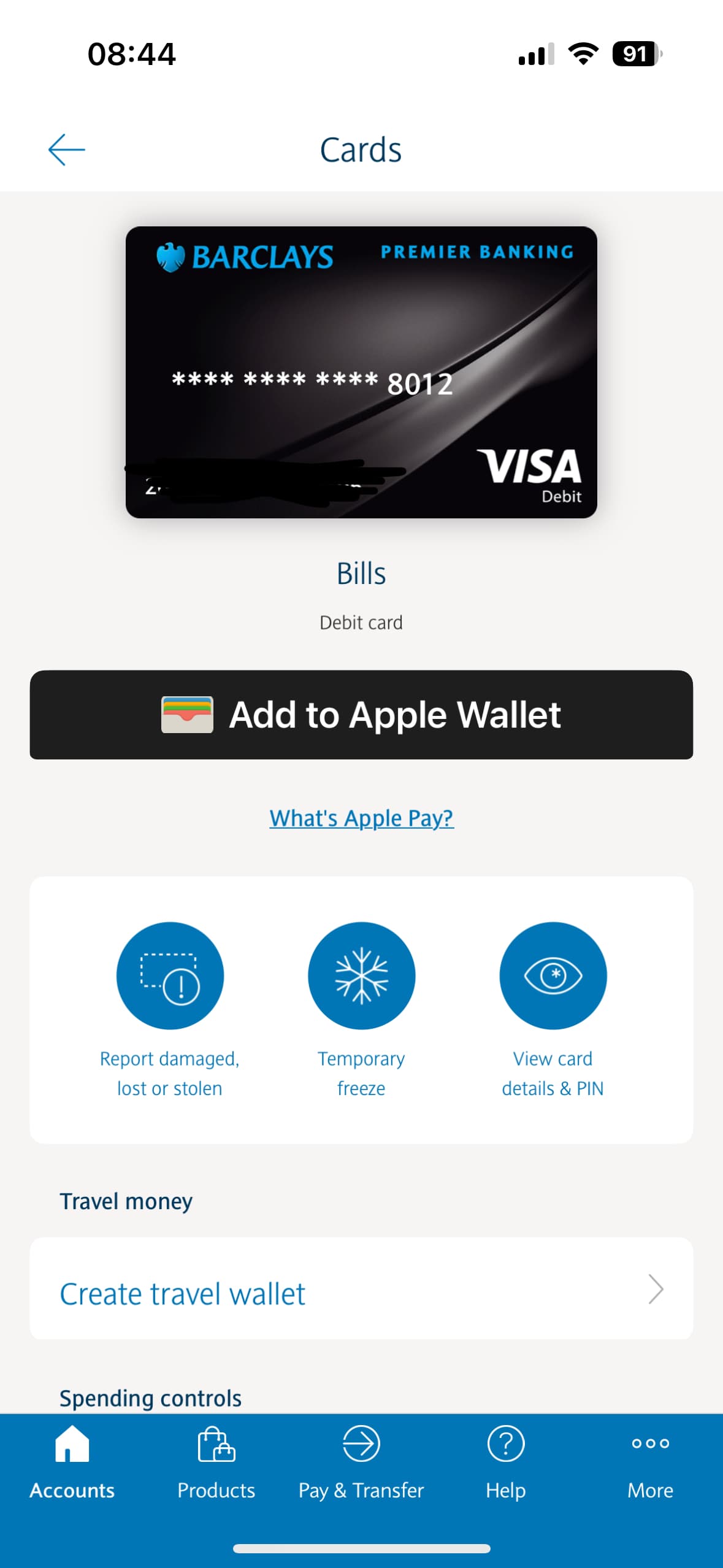
Task: Open the Pay & Transfer tab
Action: coord(361,1462)
